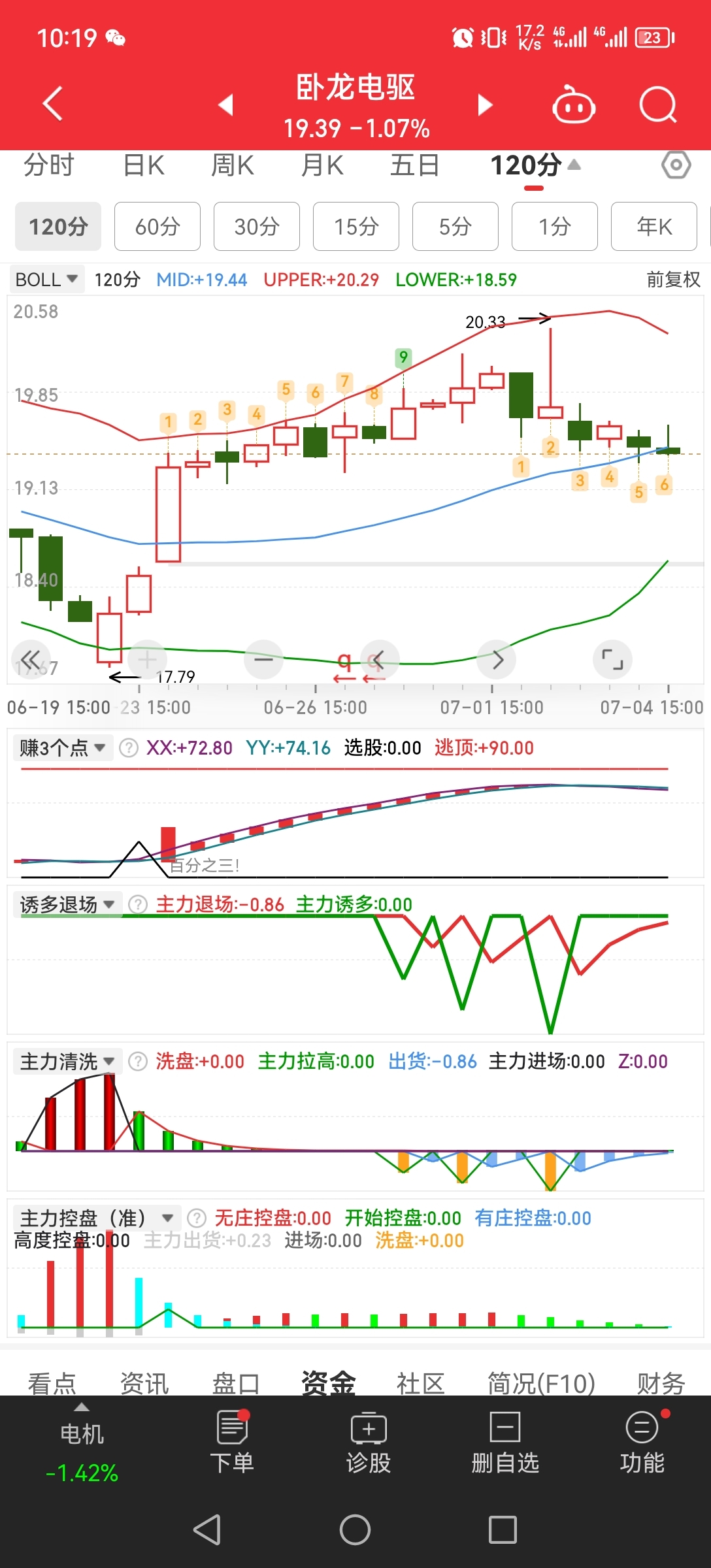
Task: Open the 主力清洗 indicator dropdown
Action: (67, 1062)
